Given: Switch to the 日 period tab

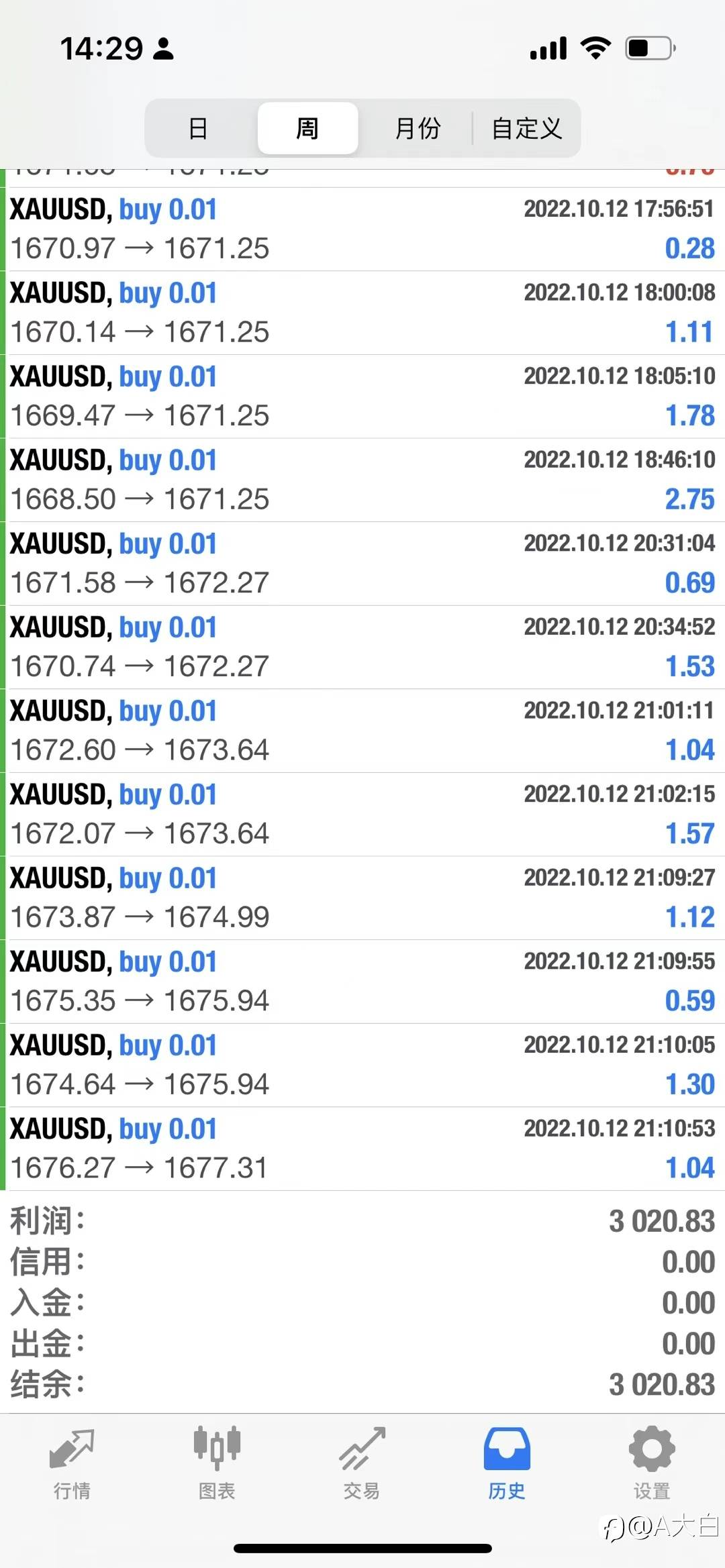Looking at the screenshot, I should pyautogui.click(x=199, y=128).
